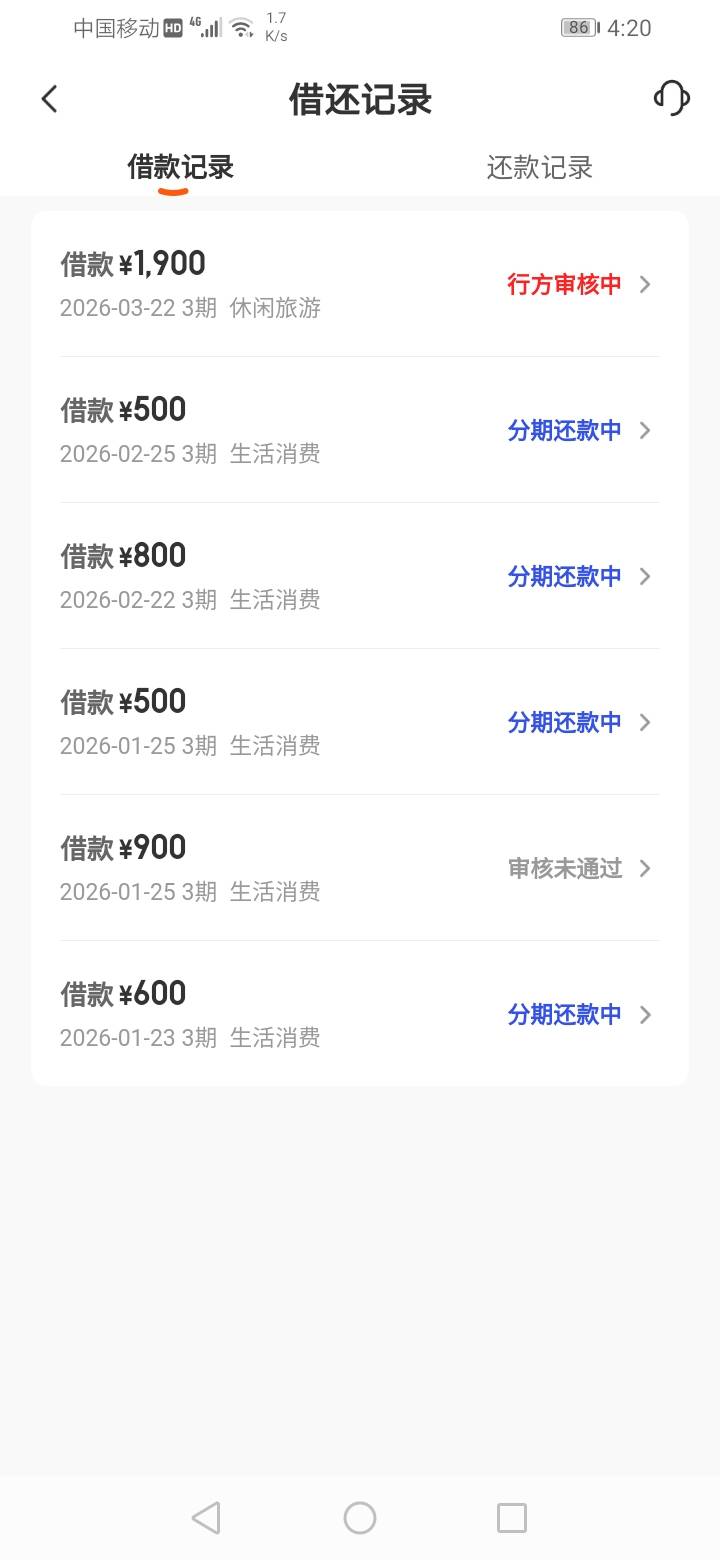Open the ¥500 loan dated 2026-02-25

coord(359,430)
